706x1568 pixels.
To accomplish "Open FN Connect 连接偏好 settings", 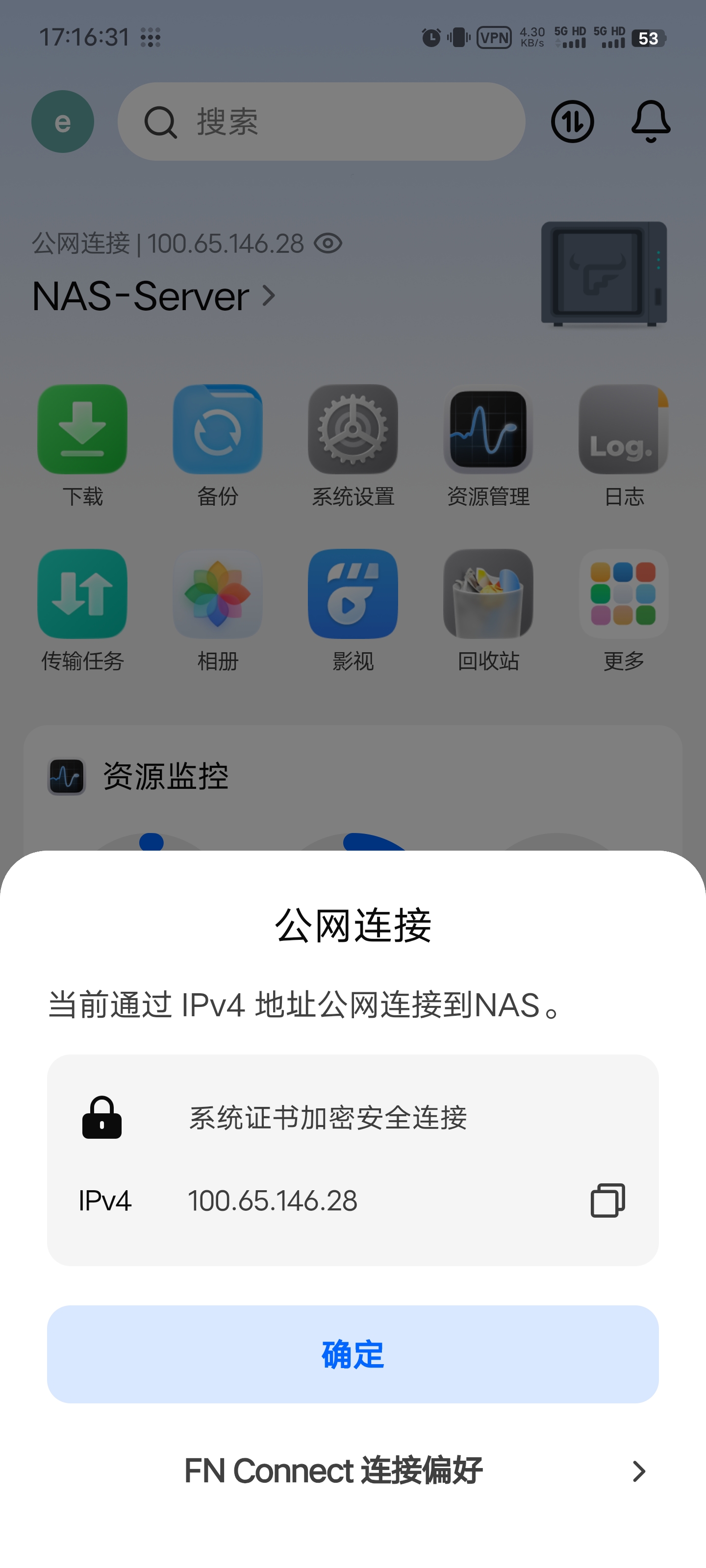I will pos(353,1470).
